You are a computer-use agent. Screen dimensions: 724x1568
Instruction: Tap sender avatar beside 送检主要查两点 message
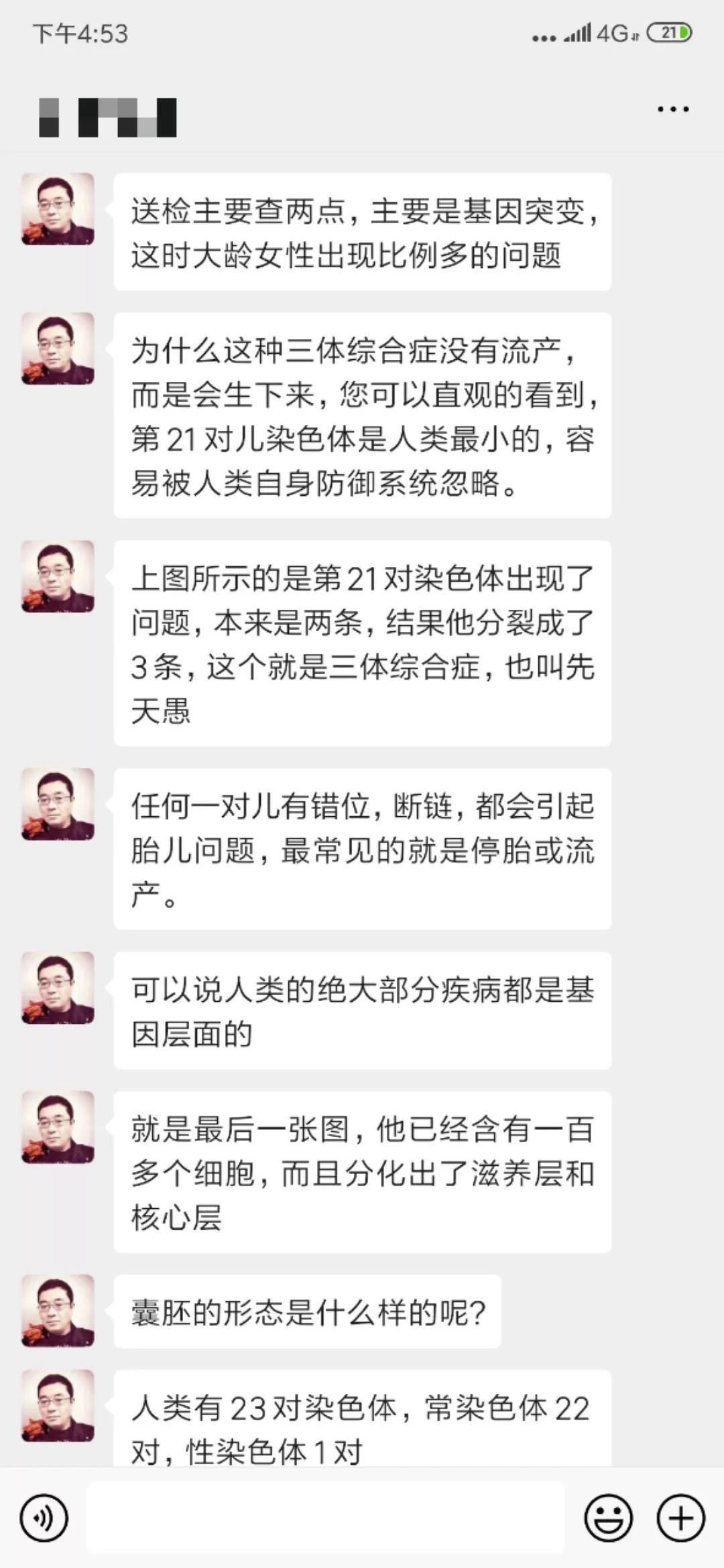(58, 209)
